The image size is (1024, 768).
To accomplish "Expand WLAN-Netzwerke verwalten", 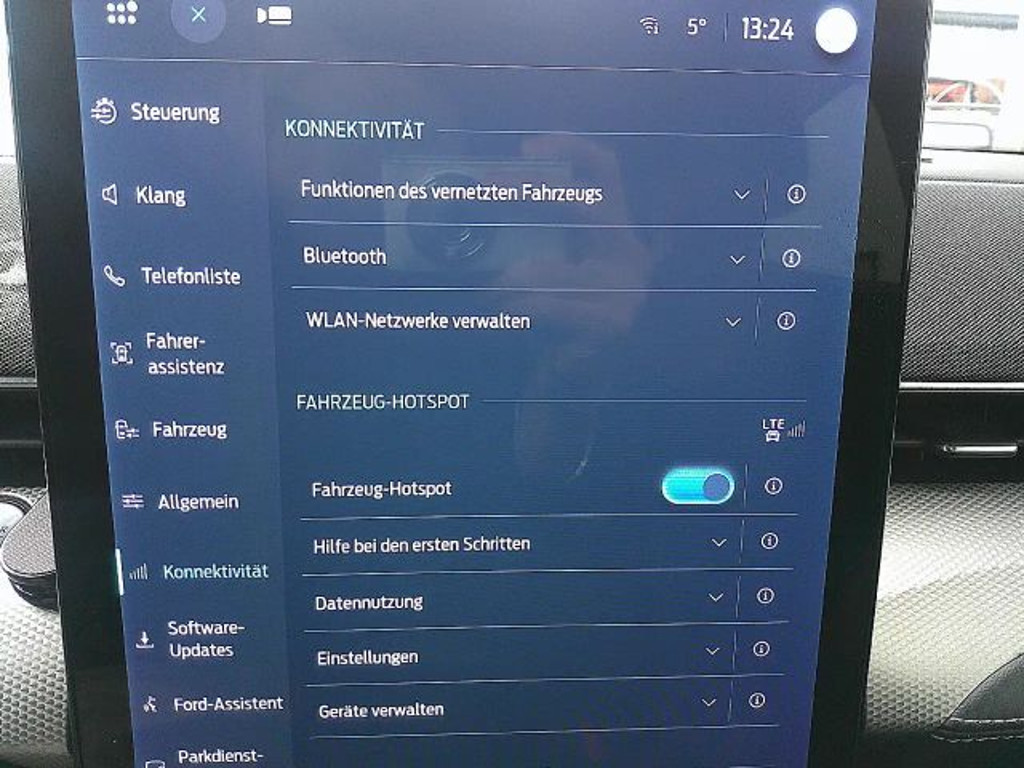I will [733, 322].
